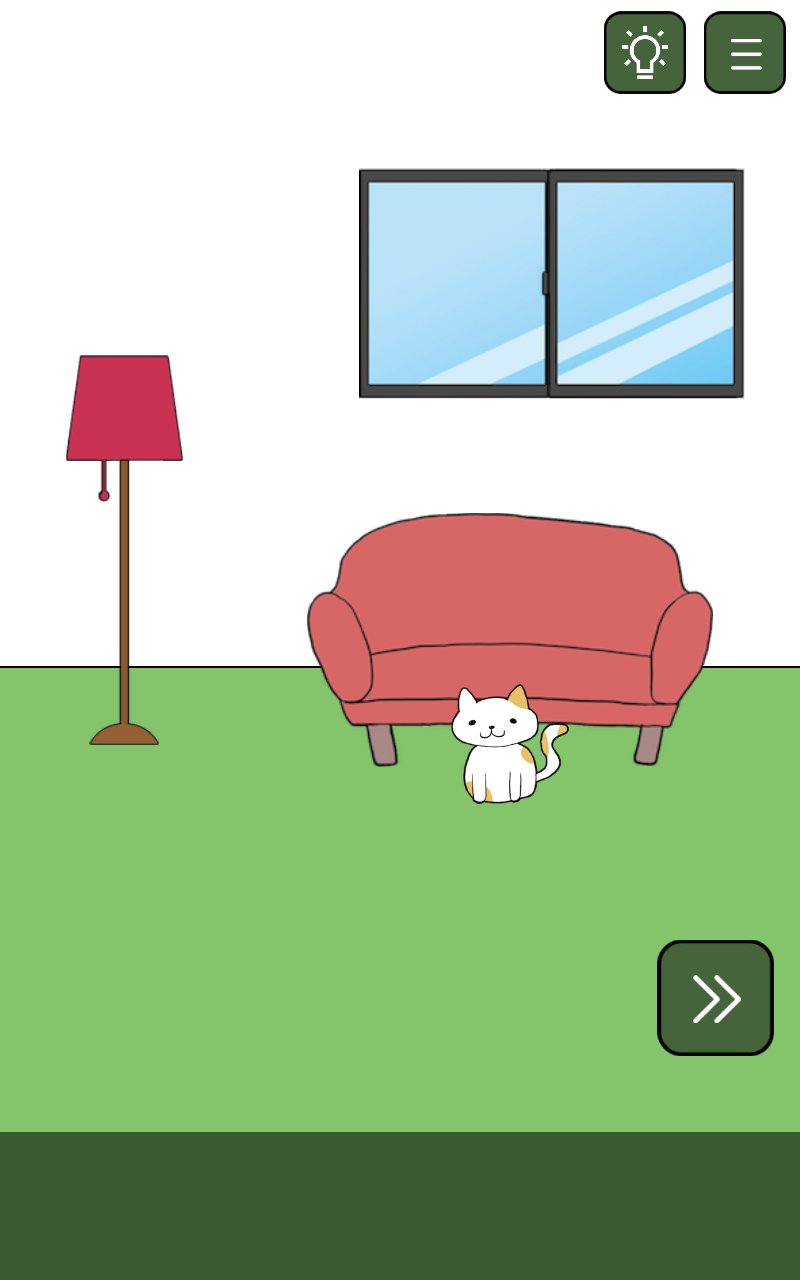The height and width of the screenshot is (1280, 800).
Task: Advance to the next room
Action: 715,998
